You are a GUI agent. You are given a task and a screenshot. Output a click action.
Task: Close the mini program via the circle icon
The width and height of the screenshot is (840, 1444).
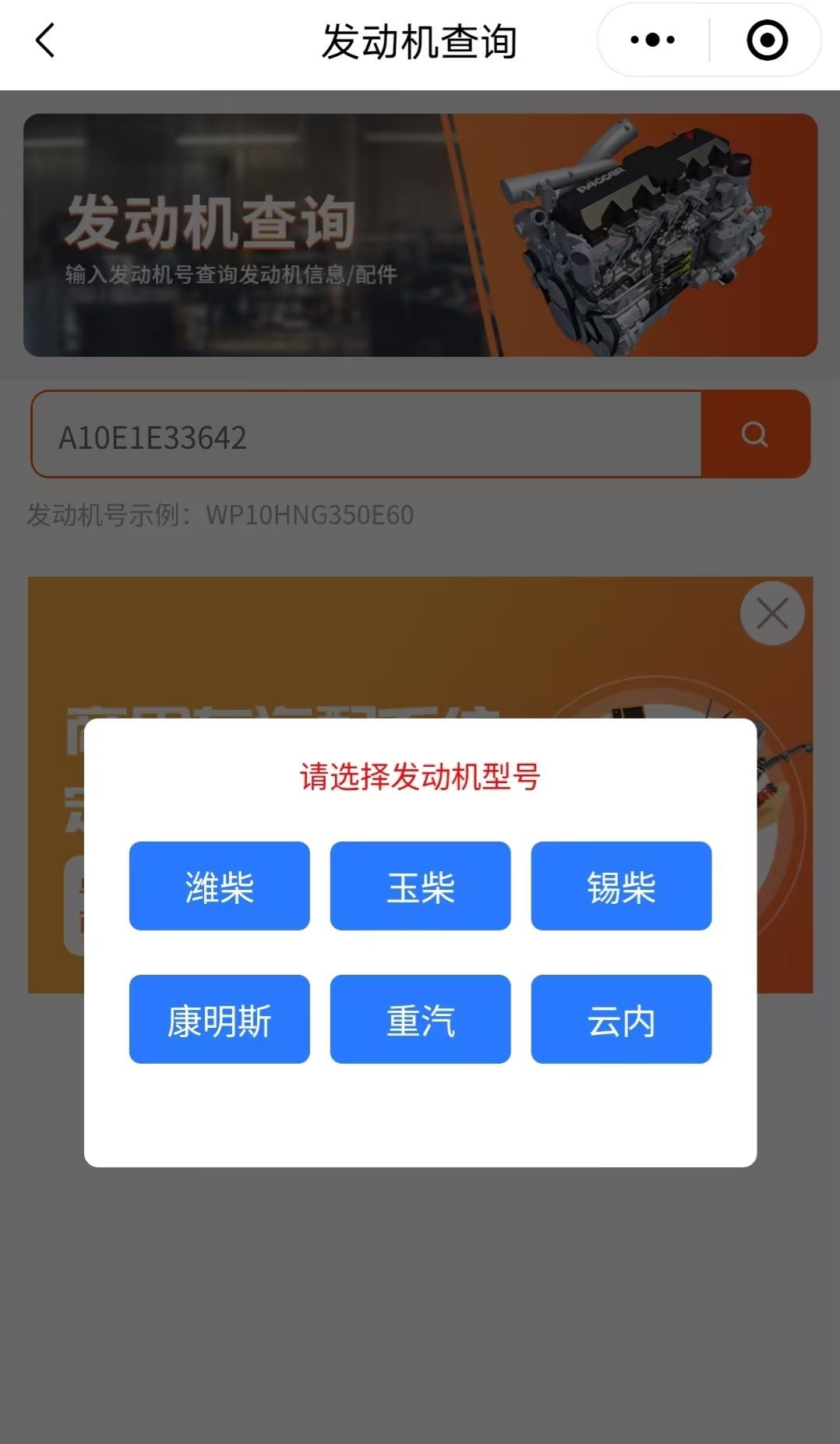point(767,41)
